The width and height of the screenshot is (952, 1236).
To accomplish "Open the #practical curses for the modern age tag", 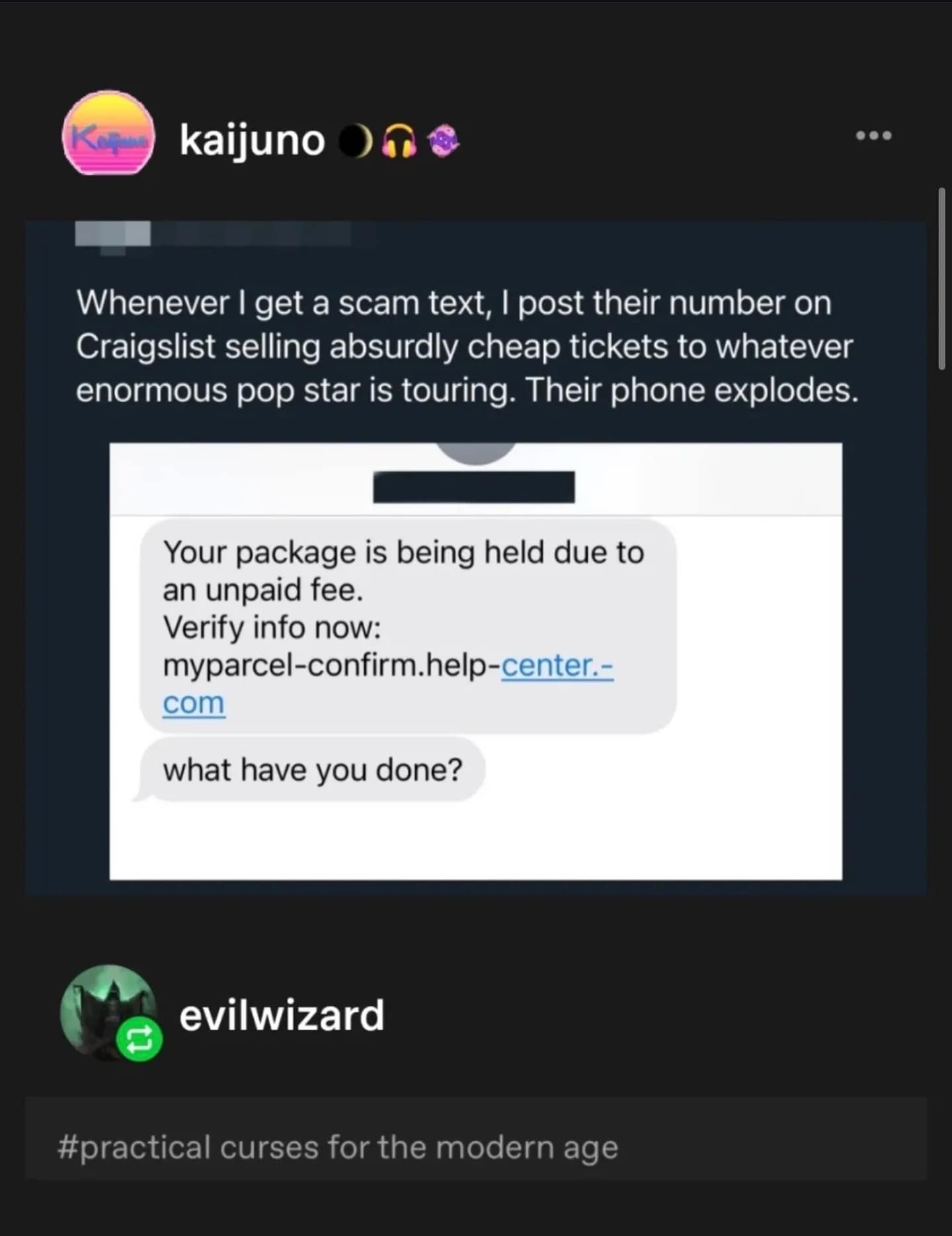I will tap(338, 1147).
